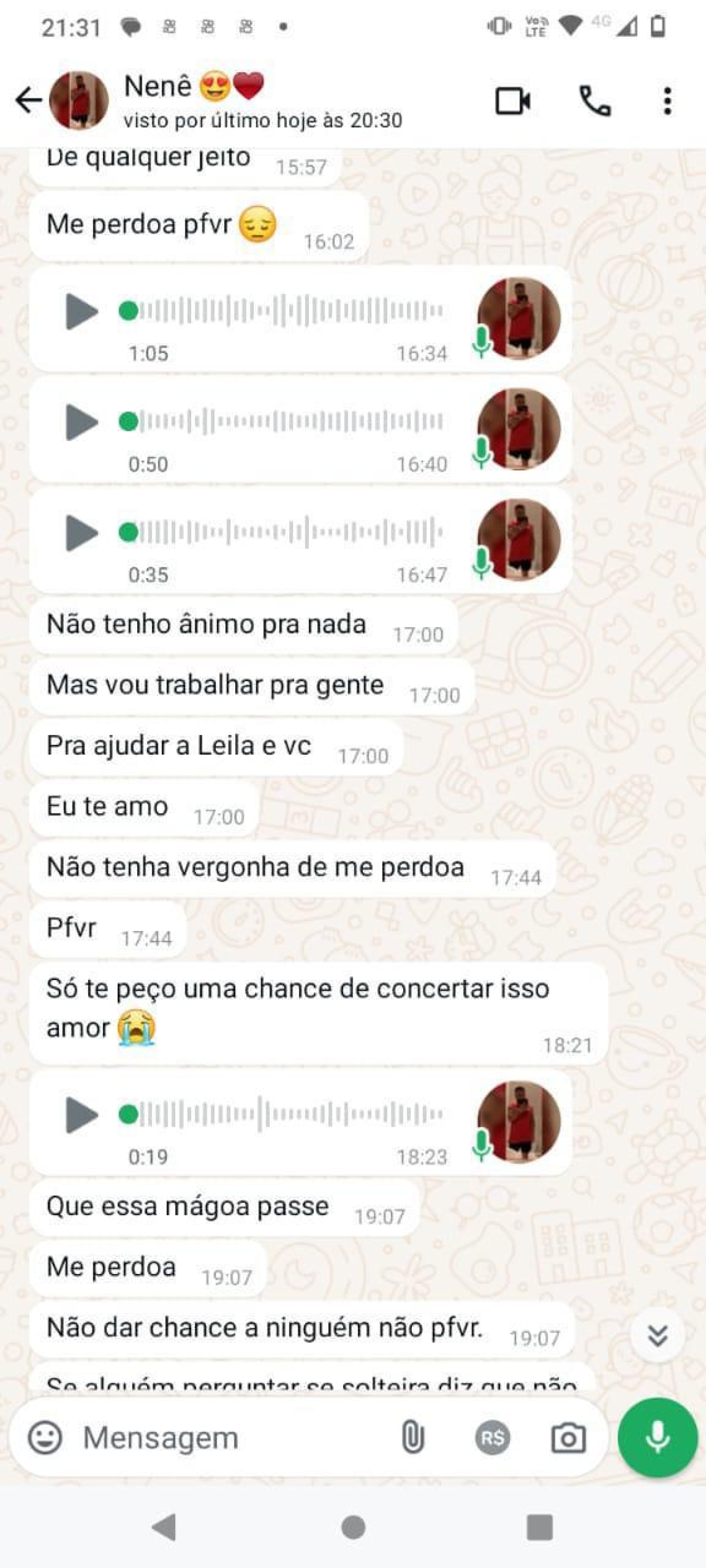Play the 0:50 voice message

click(x=82, y=422)
